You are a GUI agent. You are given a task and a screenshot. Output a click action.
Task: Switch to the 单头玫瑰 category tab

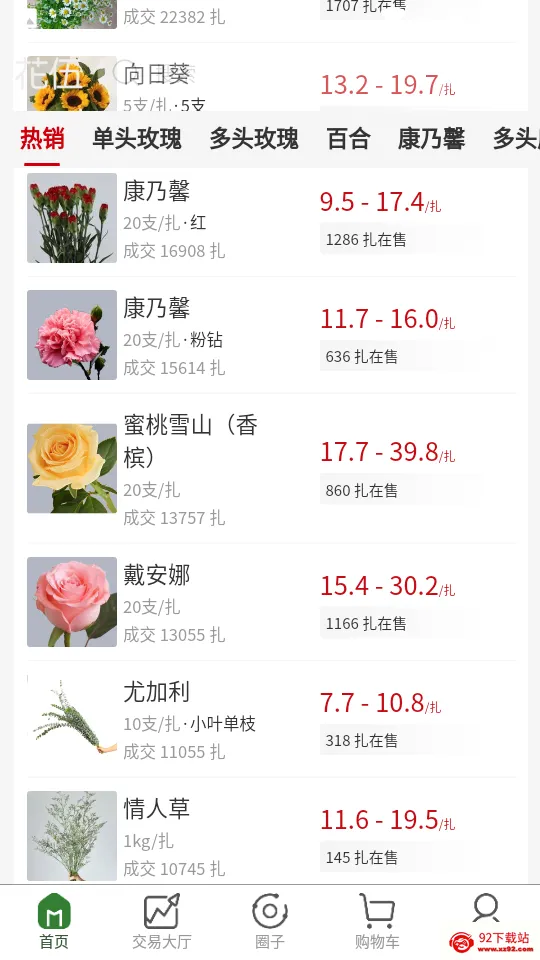pyautogui.click(x=137, y=138)
